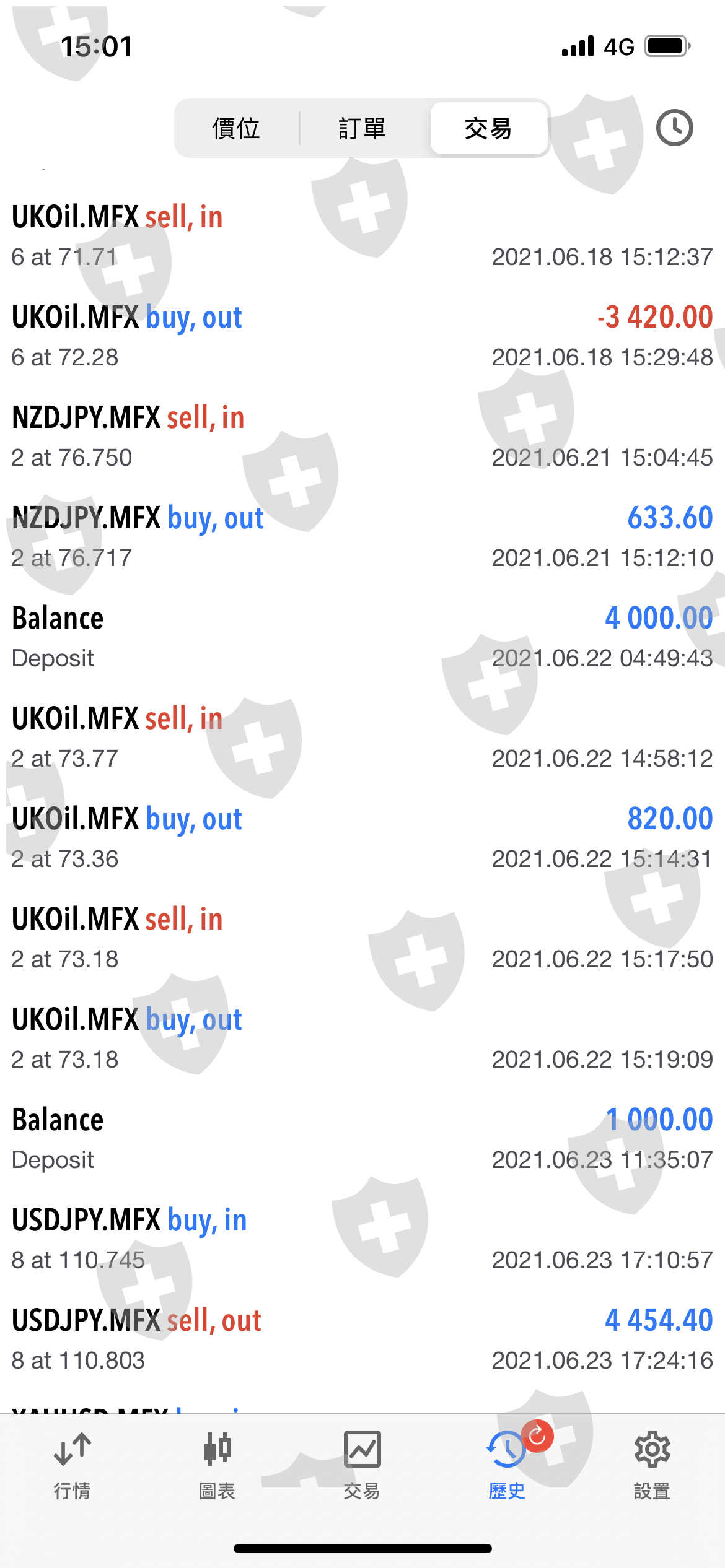
Task: Open the clock icon date filter
Action: (x=674, y=128)
